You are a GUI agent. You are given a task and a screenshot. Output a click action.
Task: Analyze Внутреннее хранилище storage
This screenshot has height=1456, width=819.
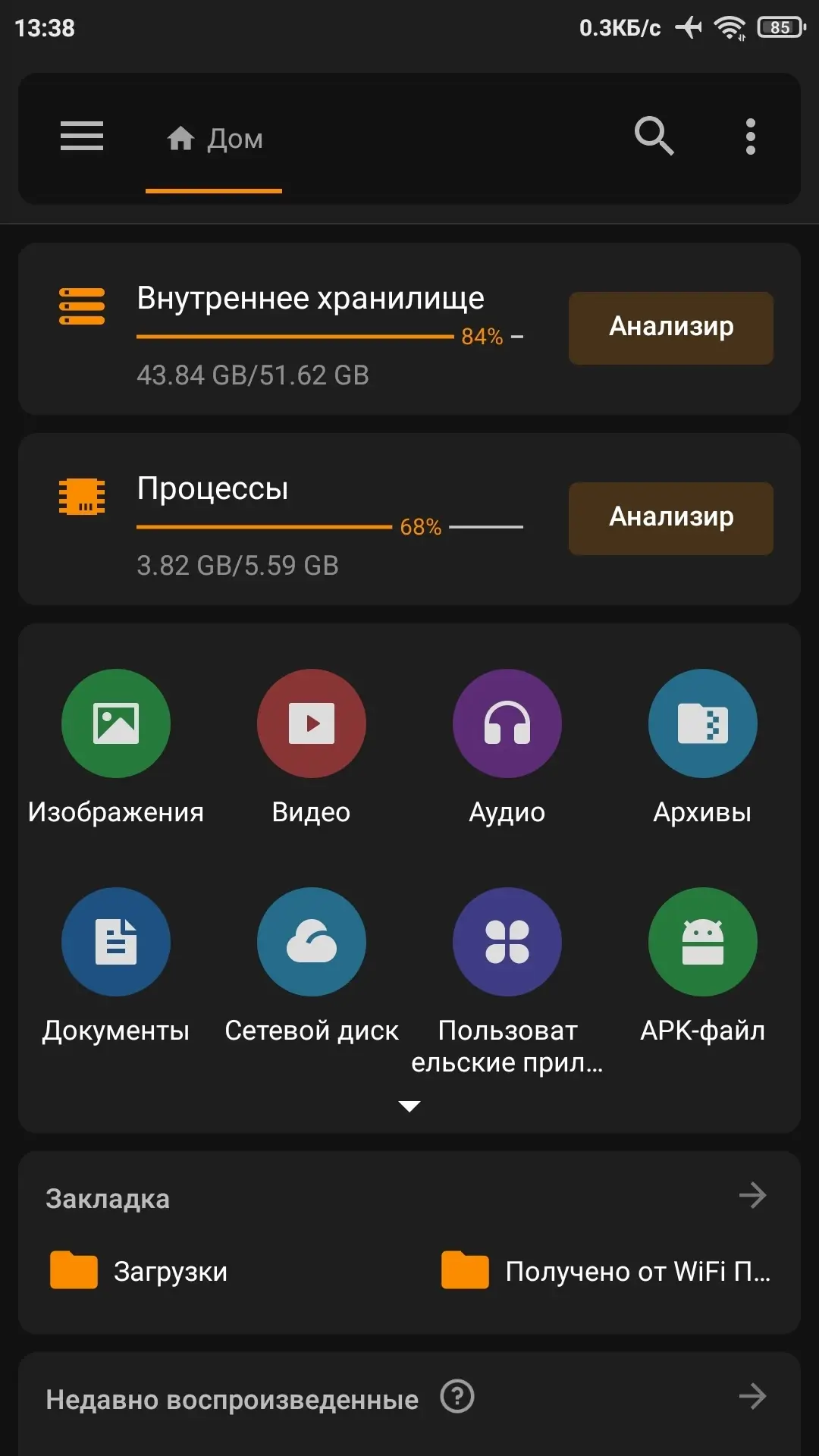670,328
